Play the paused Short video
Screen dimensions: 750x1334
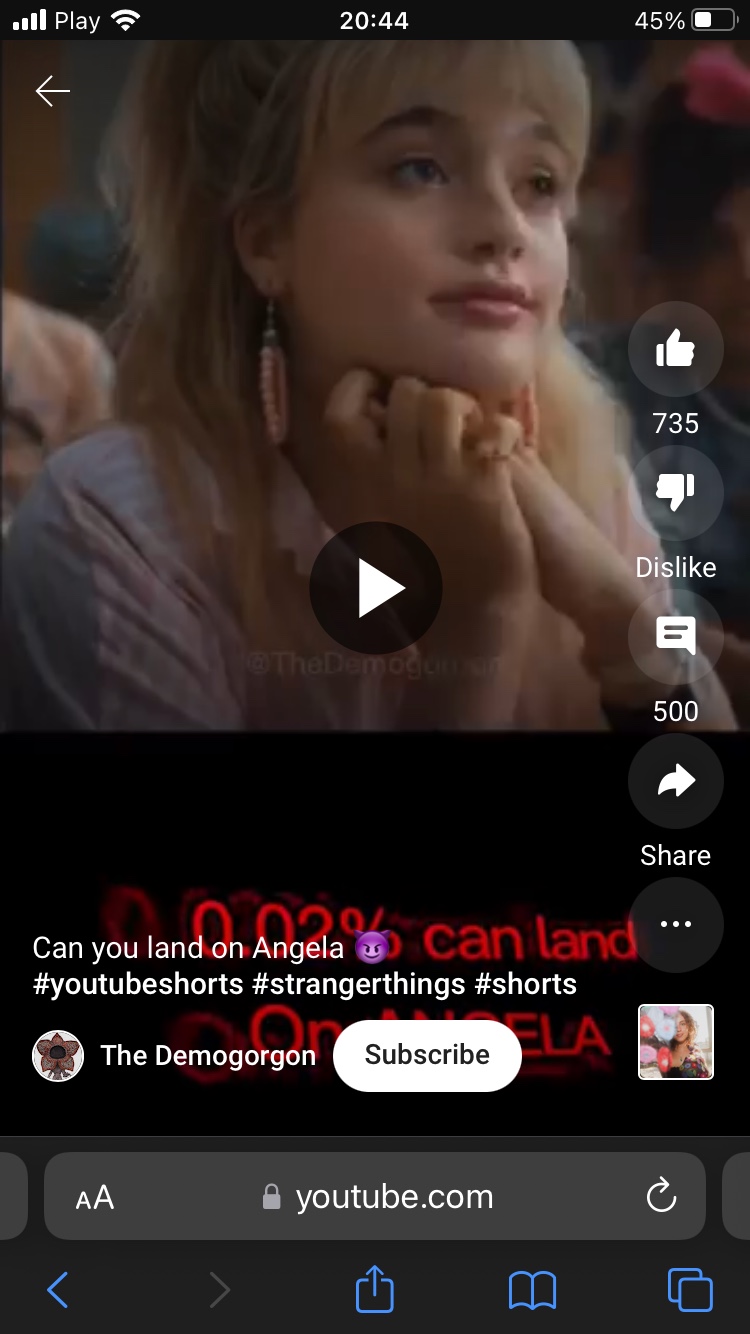point(376,588)
